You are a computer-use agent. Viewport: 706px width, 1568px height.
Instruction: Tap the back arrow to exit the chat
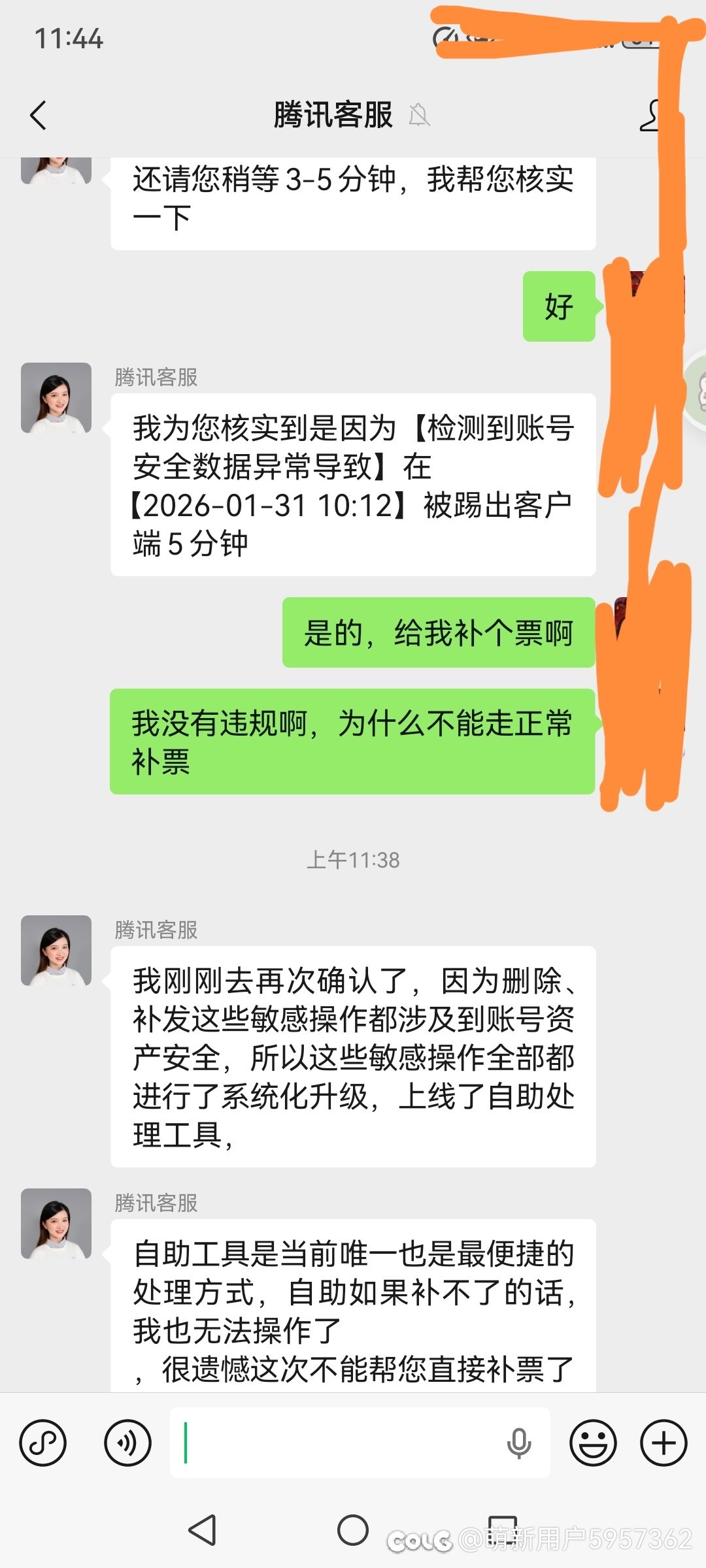(x=37, y=114)
